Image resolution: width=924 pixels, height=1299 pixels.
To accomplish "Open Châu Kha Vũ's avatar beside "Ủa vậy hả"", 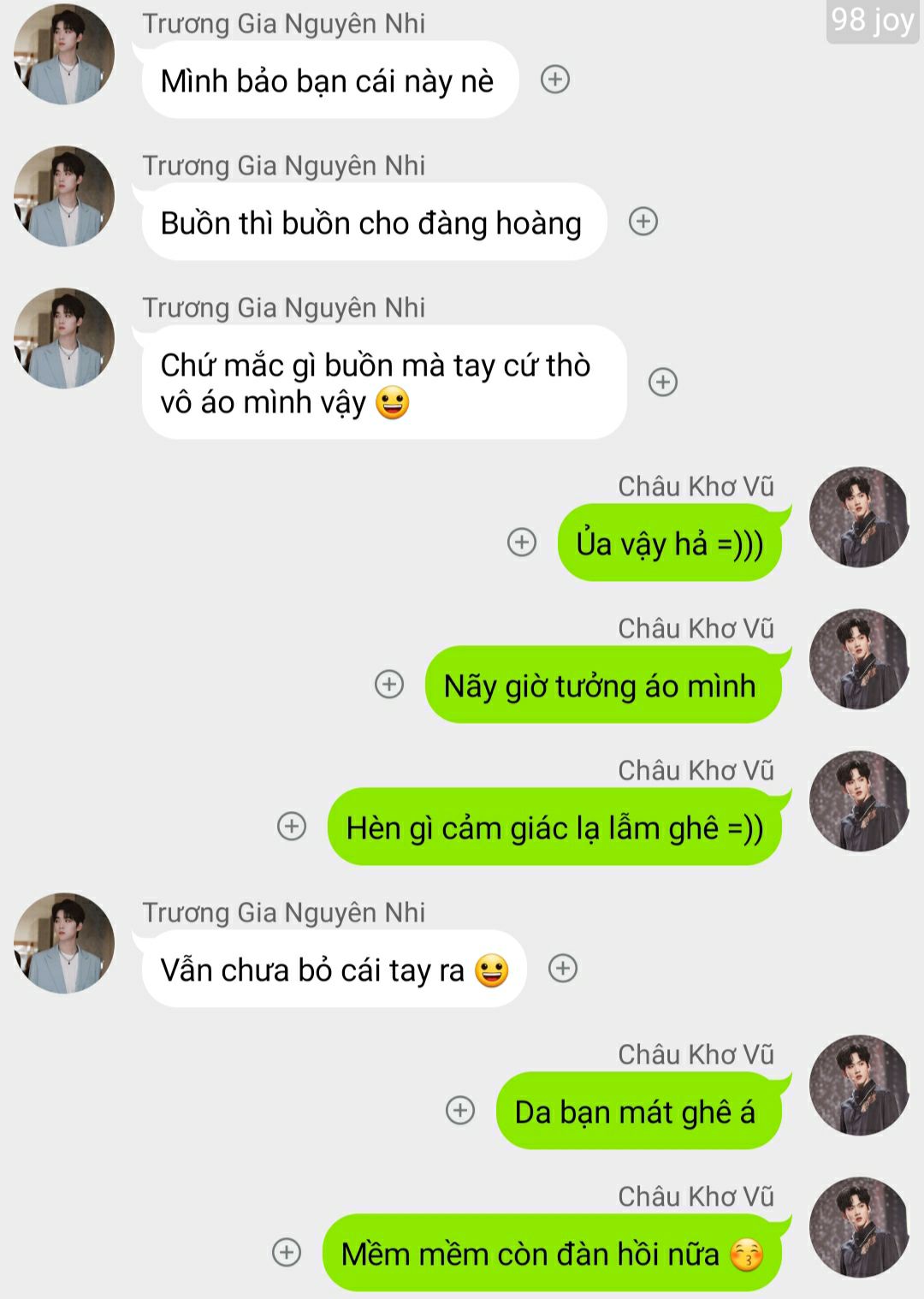I will [x=859, y=517].
